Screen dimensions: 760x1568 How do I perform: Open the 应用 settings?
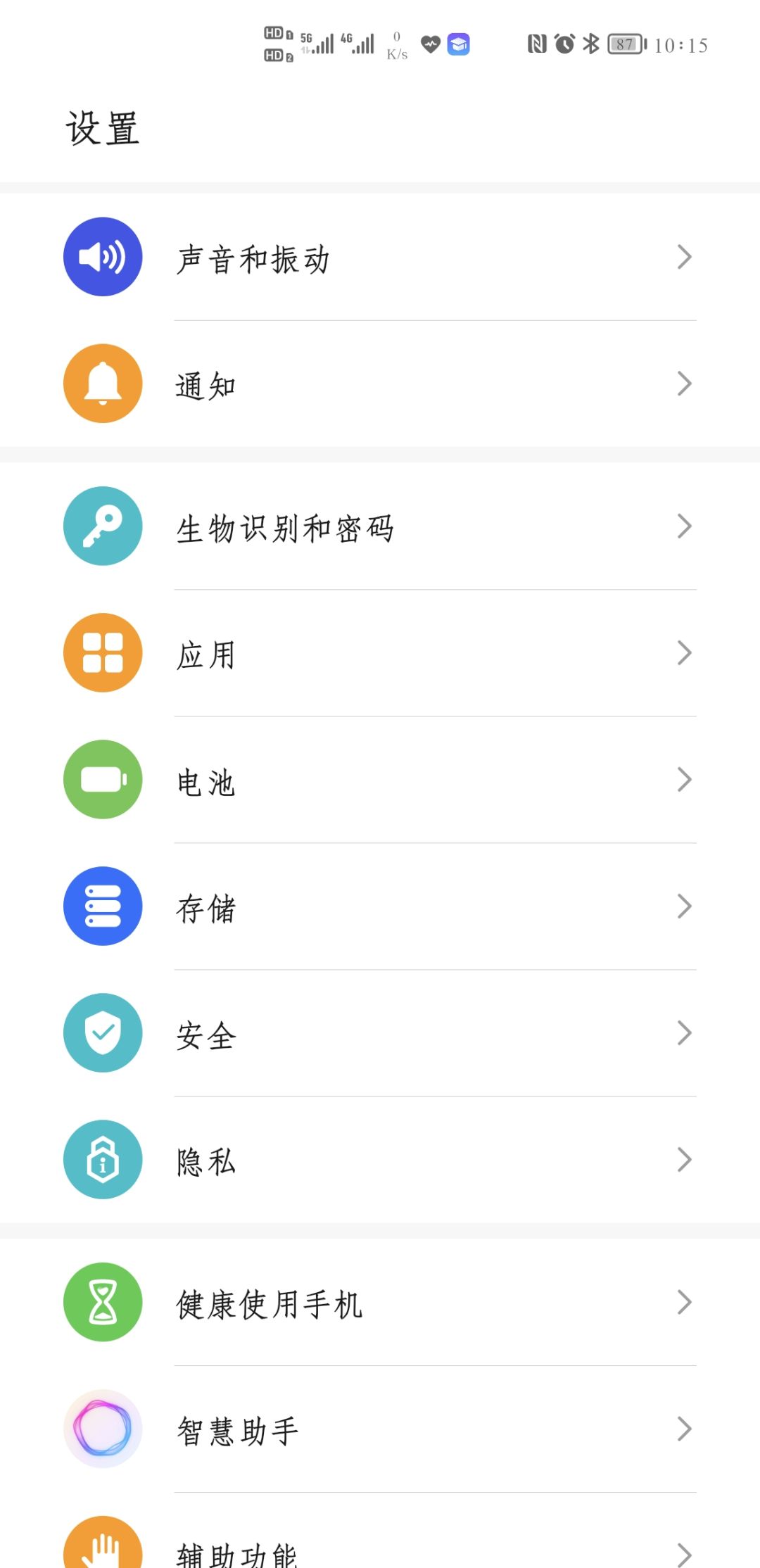(x=380, y=654)
